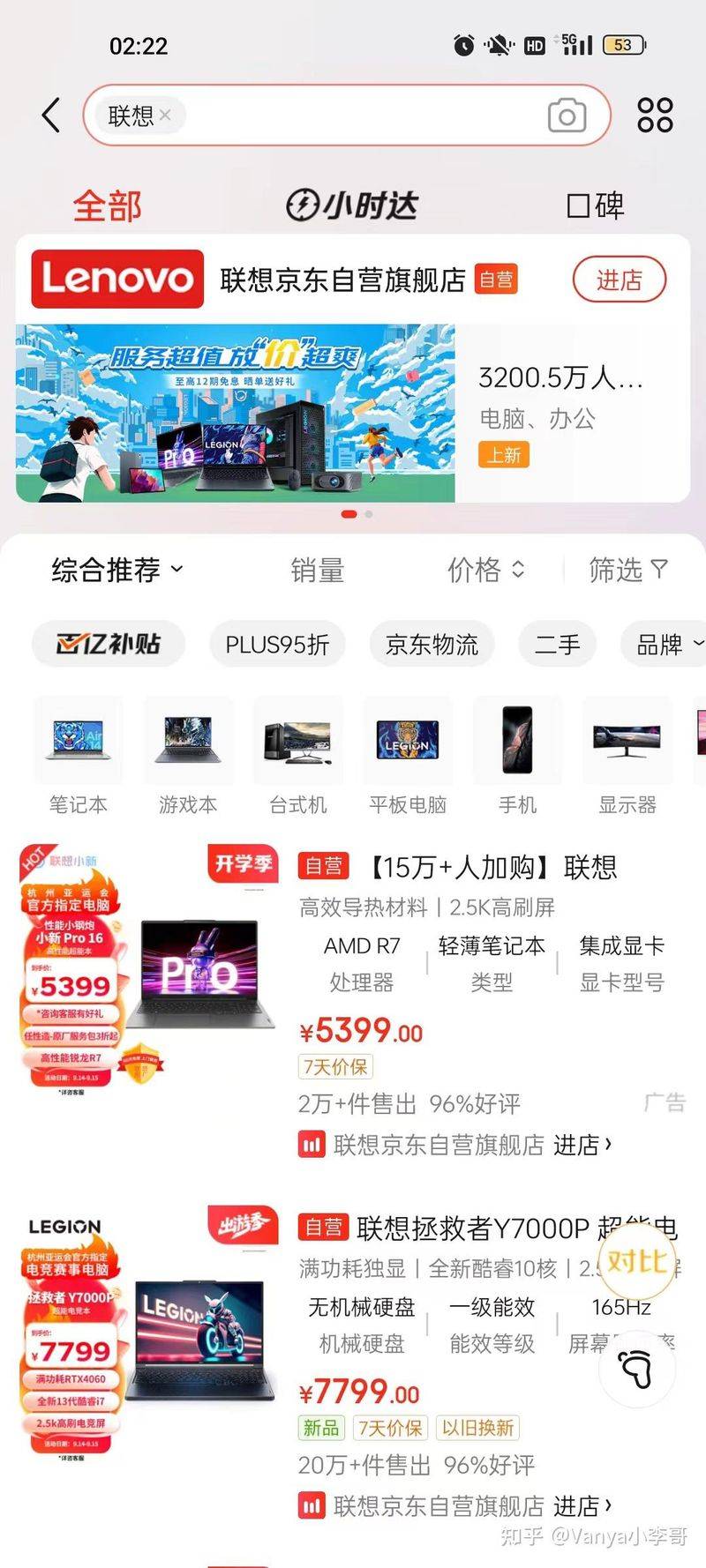Go back with the arrow icon
This screenshot has height=1568, width=706.
click(x=49, y=115)
